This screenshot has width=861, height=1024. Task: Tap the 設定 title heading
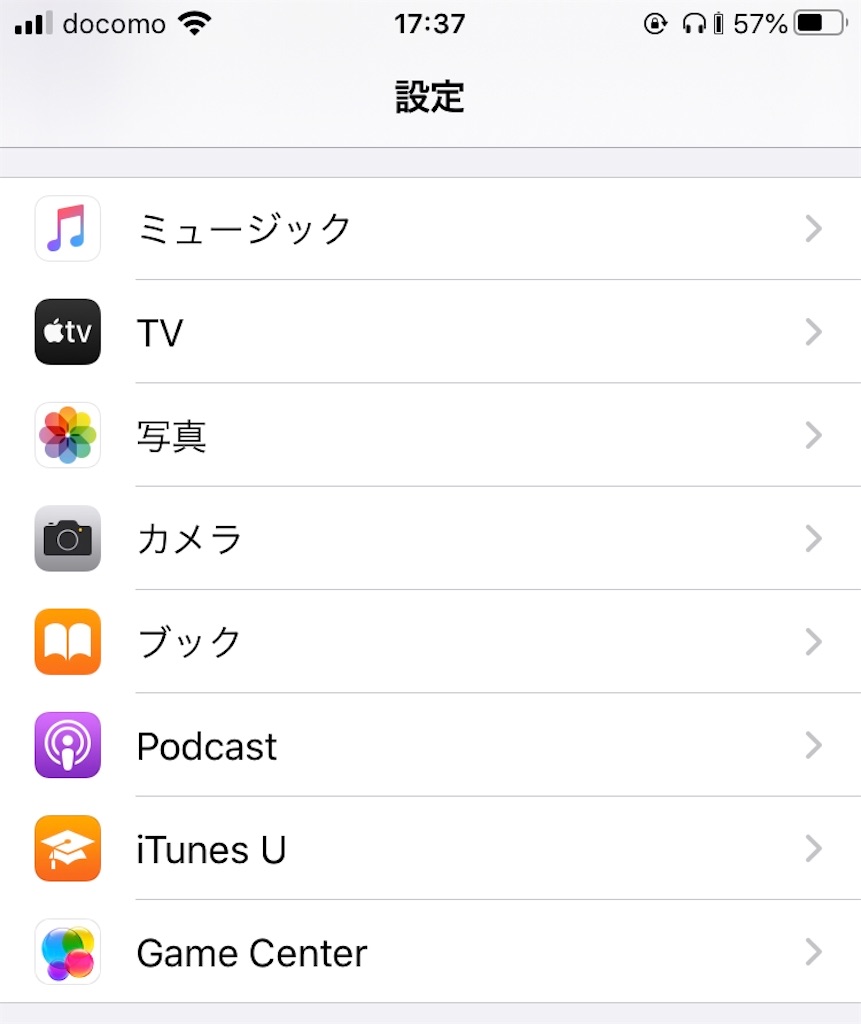430,96
